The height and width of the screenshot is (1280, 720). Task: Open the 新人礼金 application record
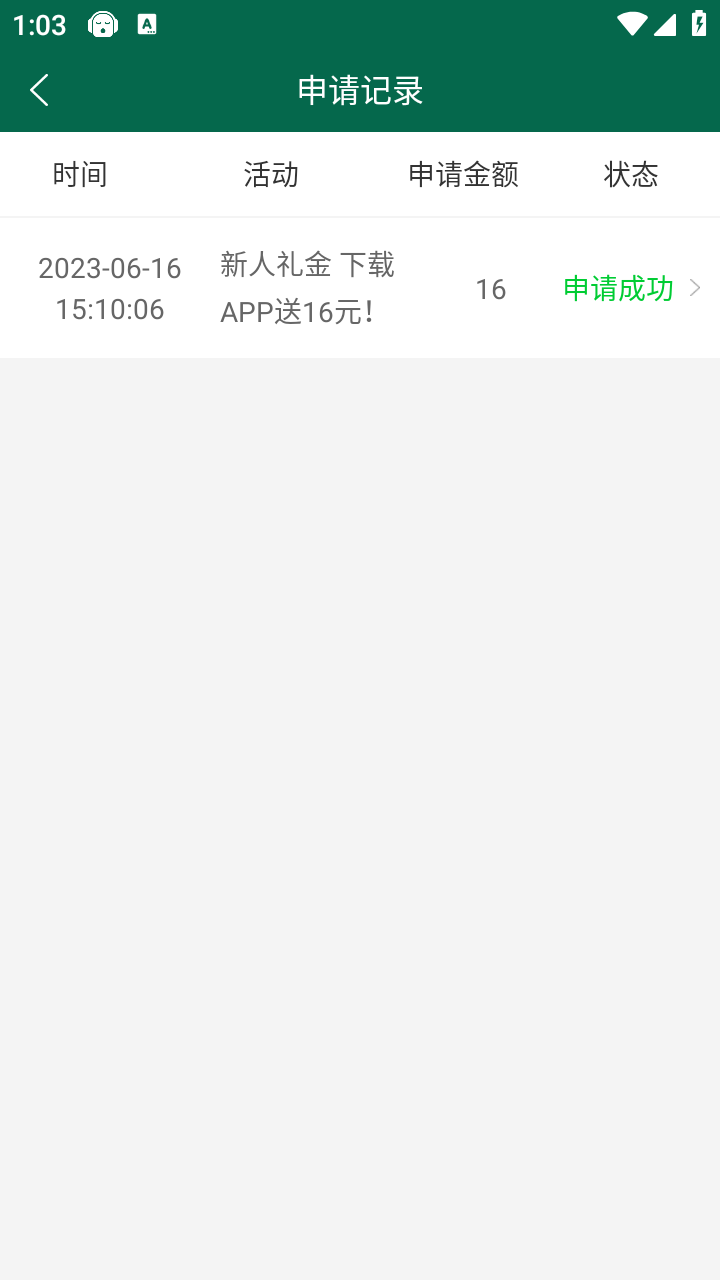pyautogui.click(x=360, y=288)
